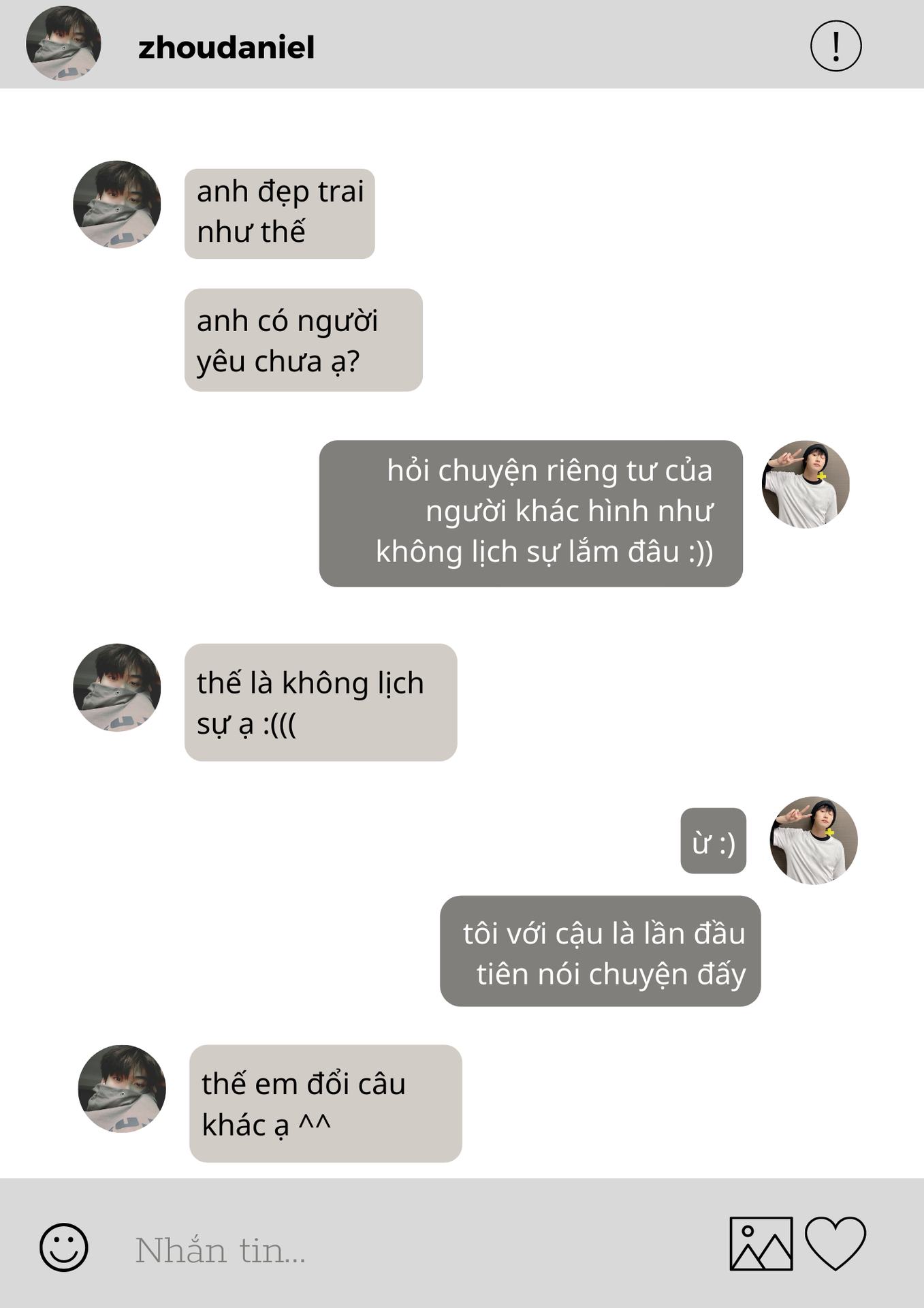This screenshot has height=1308, width=924.
Task: Open the emoji picker smiley
Action: click(x=64, y=1247)
